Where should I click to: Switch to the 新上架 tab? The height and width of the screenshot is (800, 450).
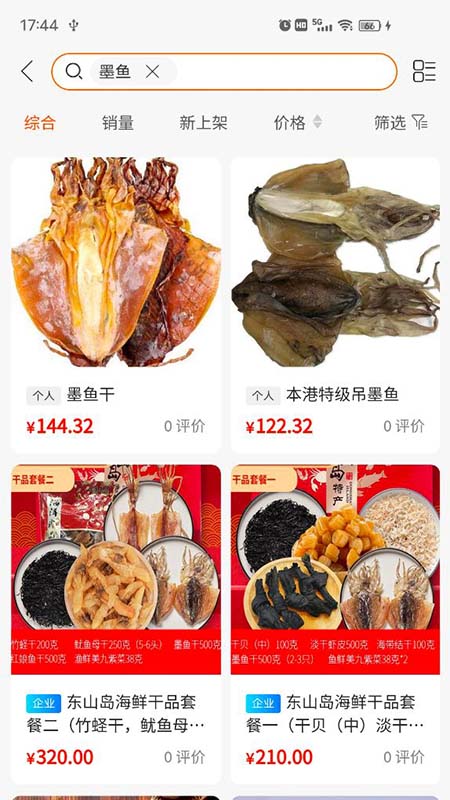coord(203,122)
